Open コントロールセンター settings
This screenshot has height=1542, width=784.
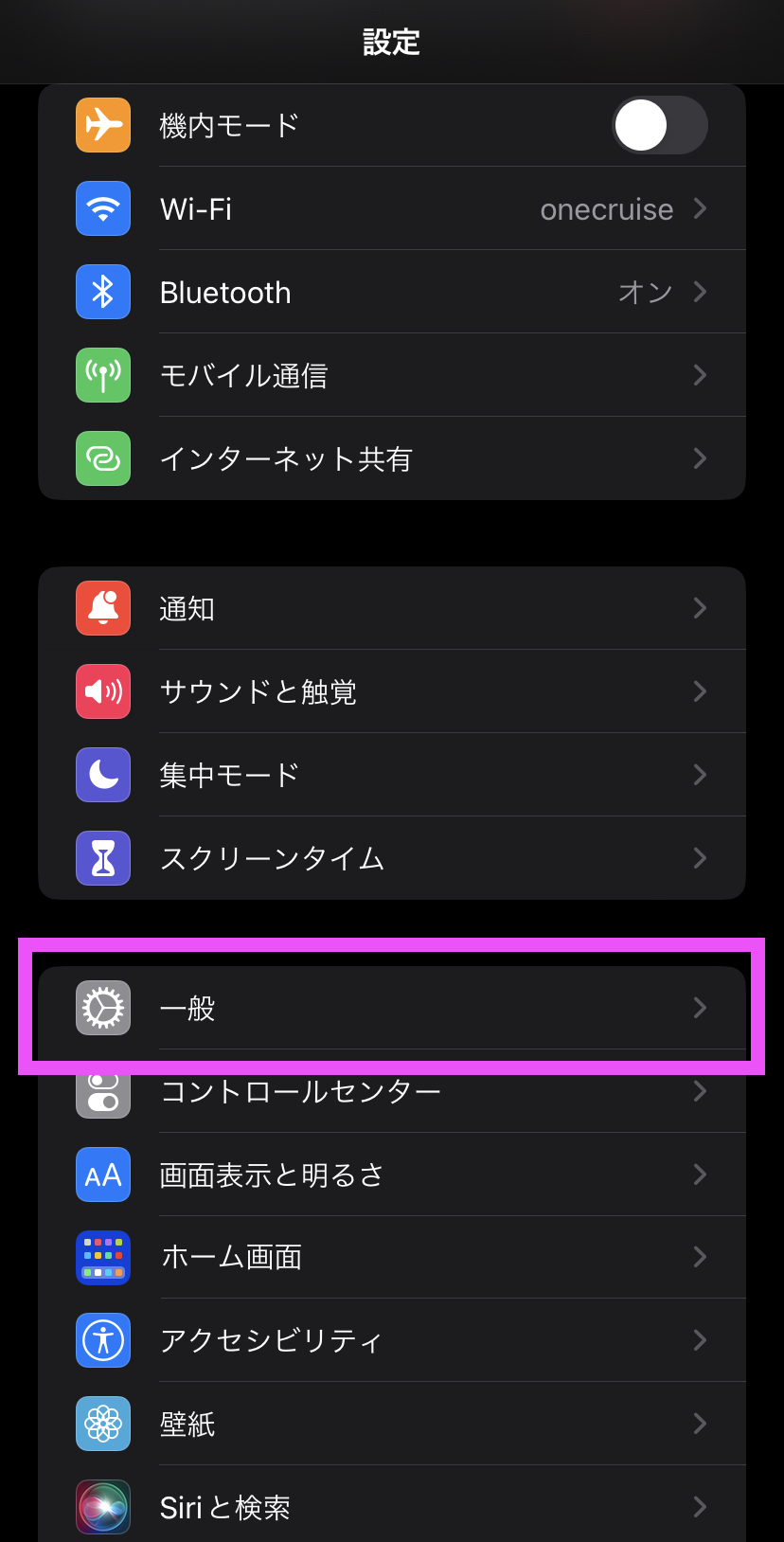pos(392,1091)
